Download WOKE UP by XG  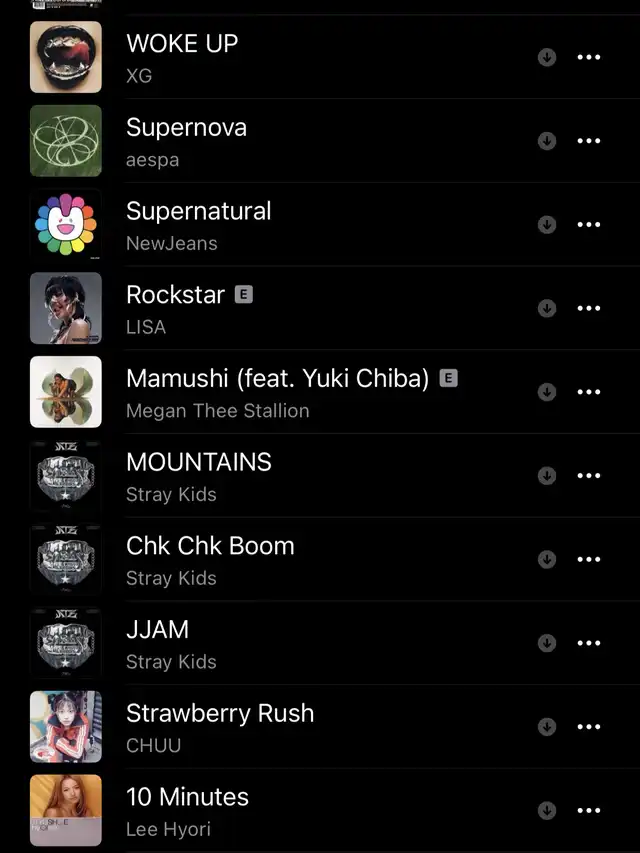547,57
